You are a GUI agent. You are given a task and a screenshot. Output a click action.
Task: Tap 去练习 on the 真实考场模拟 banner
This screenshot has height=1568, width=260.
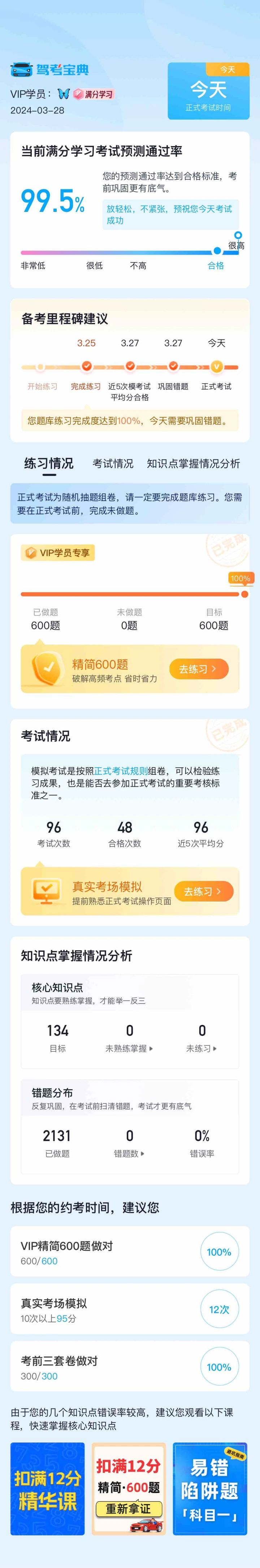click(203, 891)
